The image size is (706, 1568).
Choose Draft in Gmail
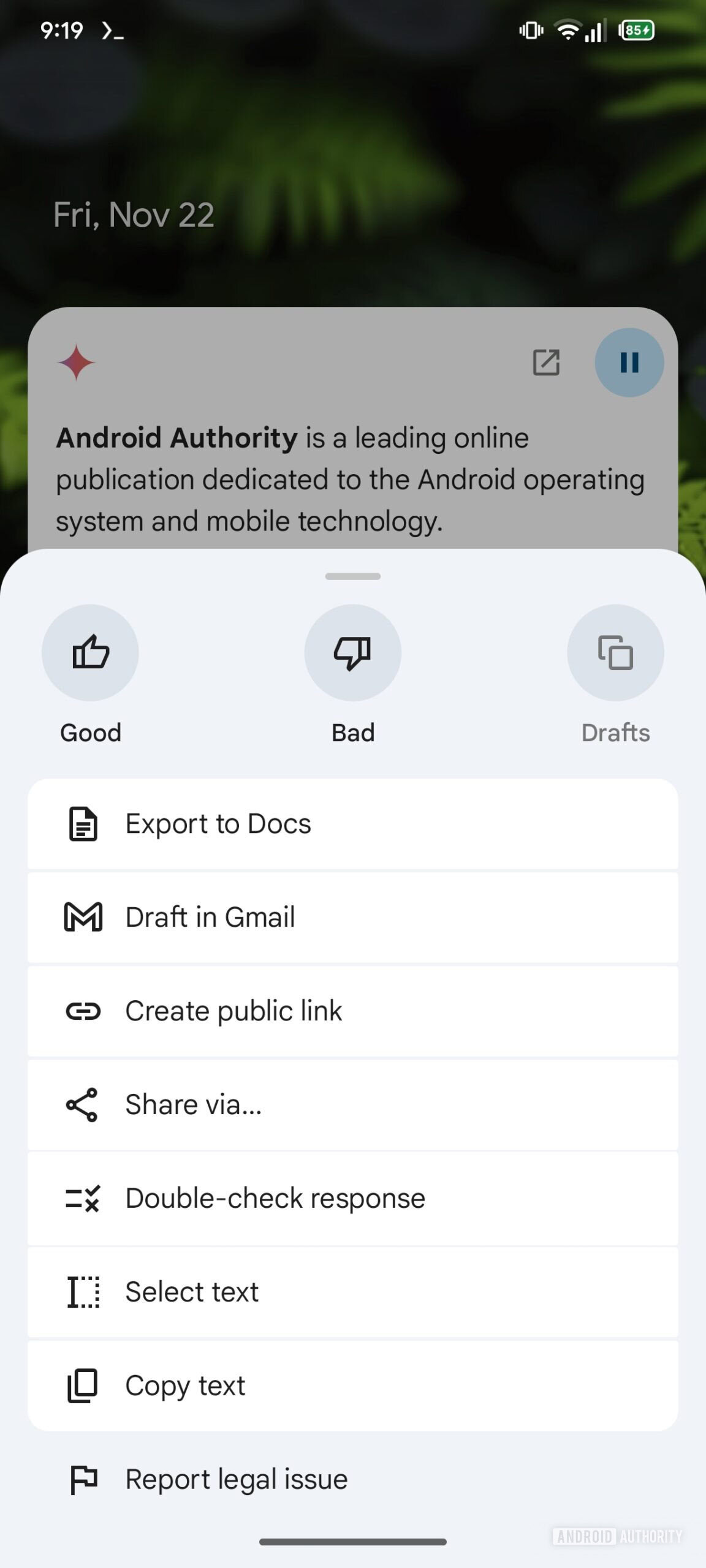pos(352,918)
